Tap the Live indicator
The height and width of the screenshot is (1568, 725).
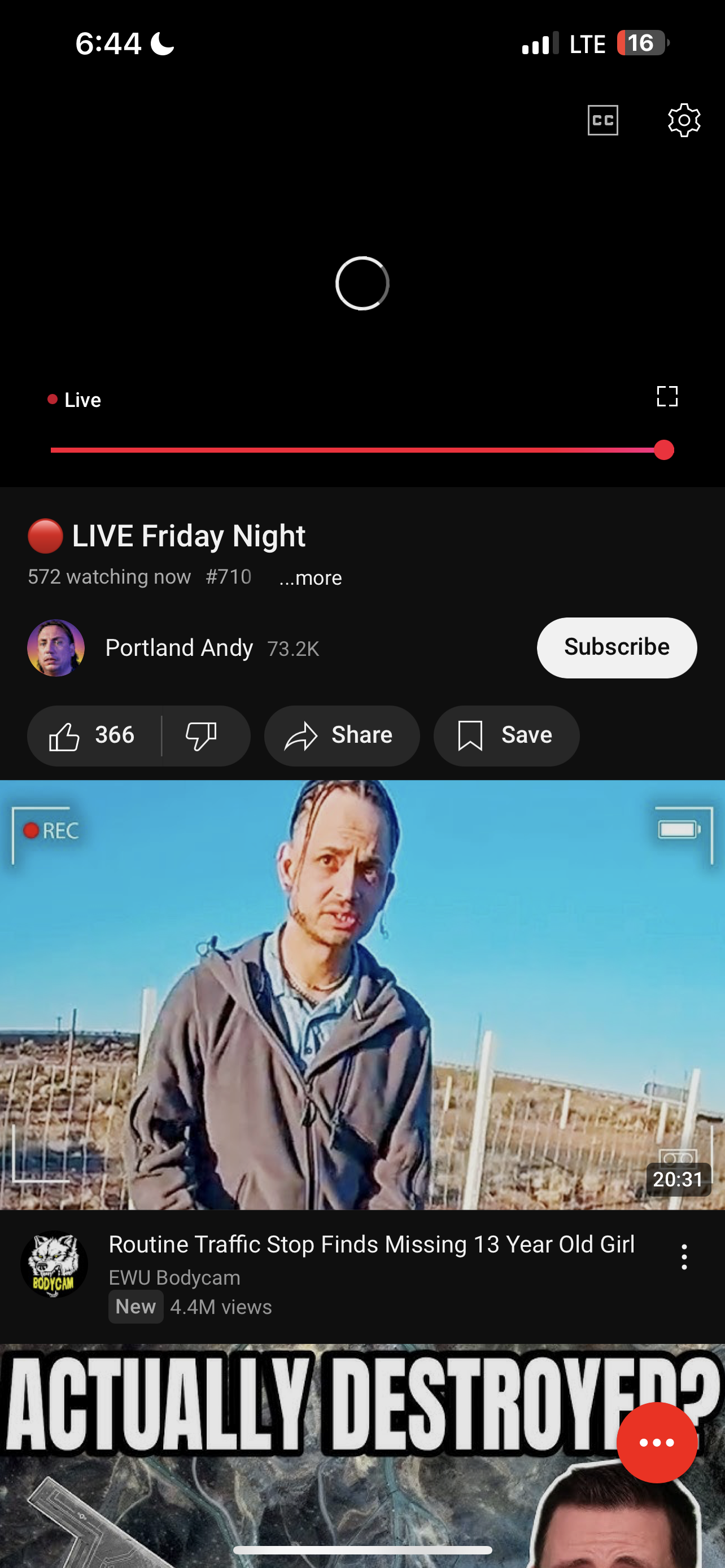[x=75, y=400]
